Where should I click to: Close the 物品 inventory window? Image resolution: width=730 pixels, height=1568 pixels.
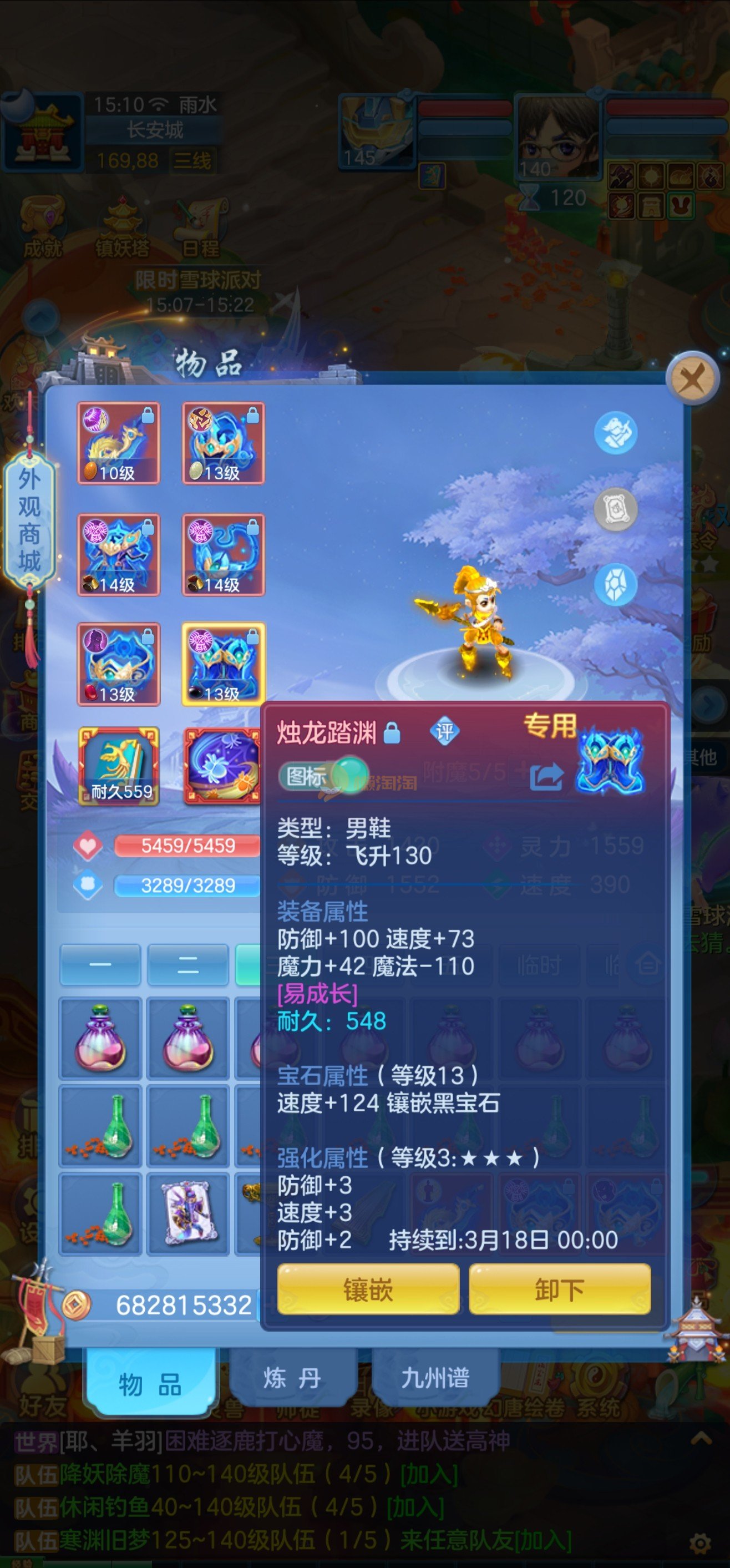pos(692,378)
